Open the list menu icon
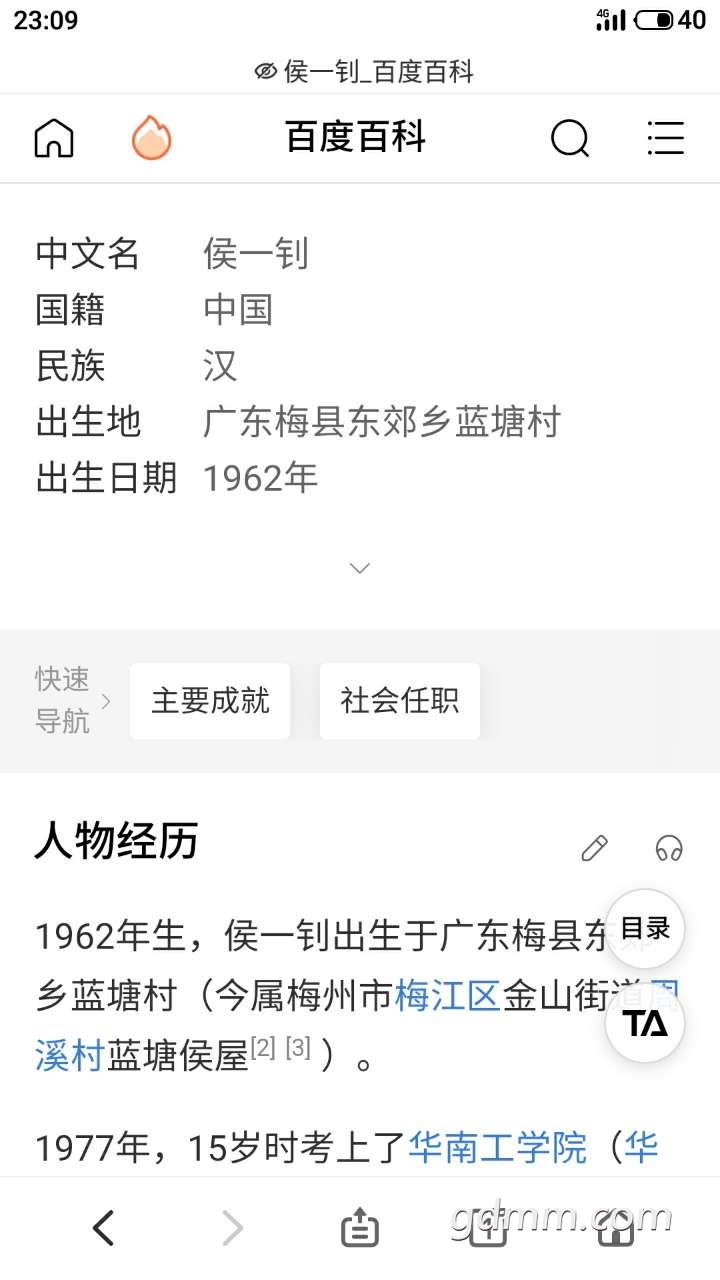 665,138
